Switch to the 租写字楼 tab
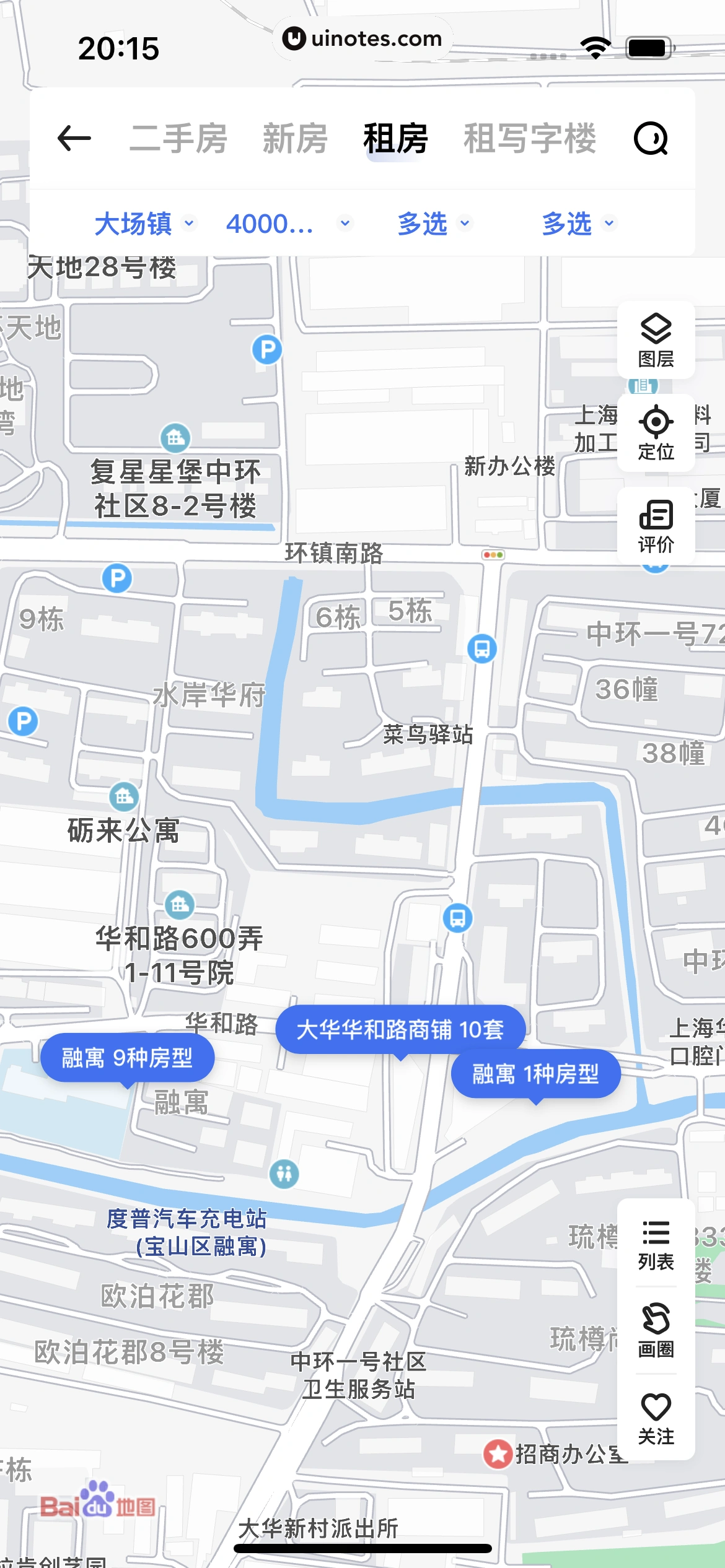 (530, 138)
